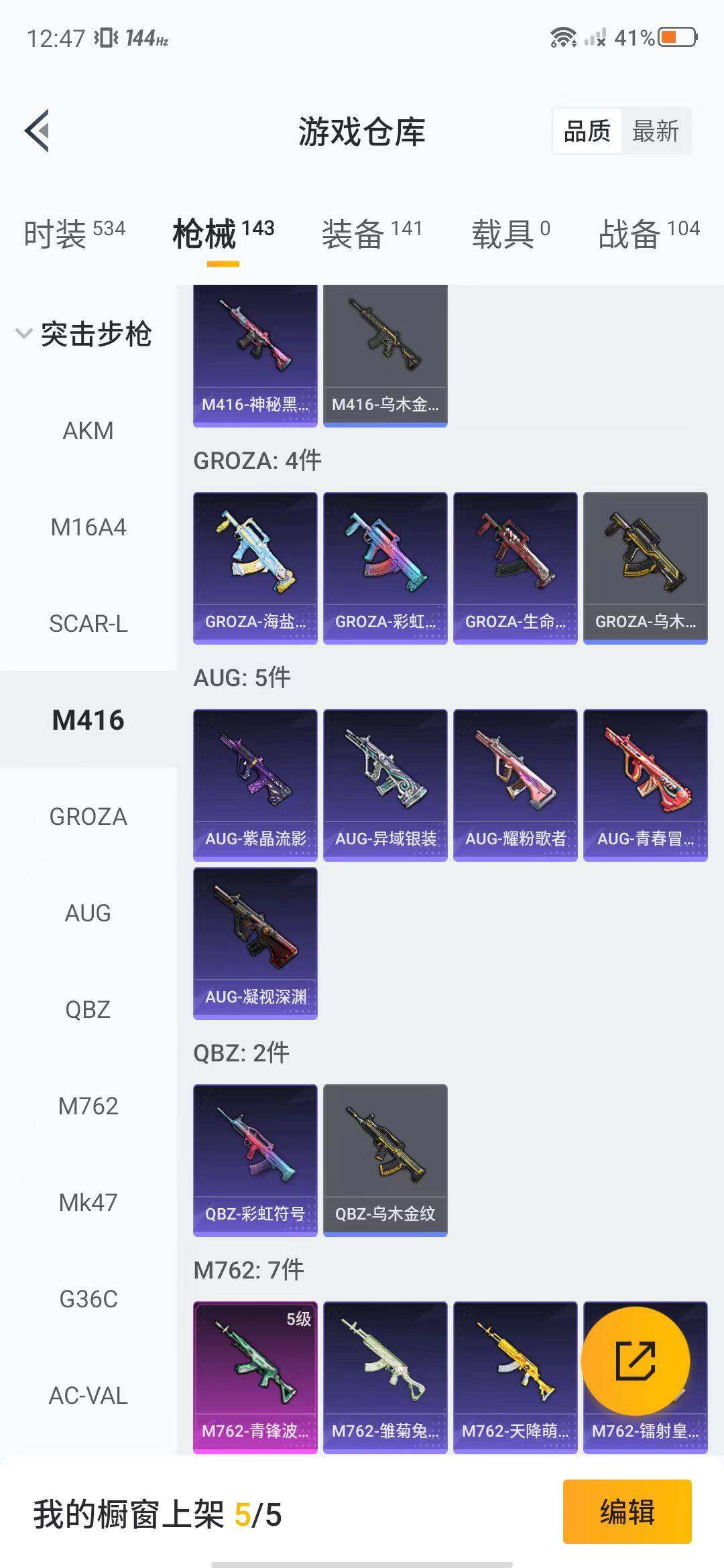Open the level 5 M762-青锋波 skin
The width and height of the screenshot is (724, 1568).
coord(255,1377)
